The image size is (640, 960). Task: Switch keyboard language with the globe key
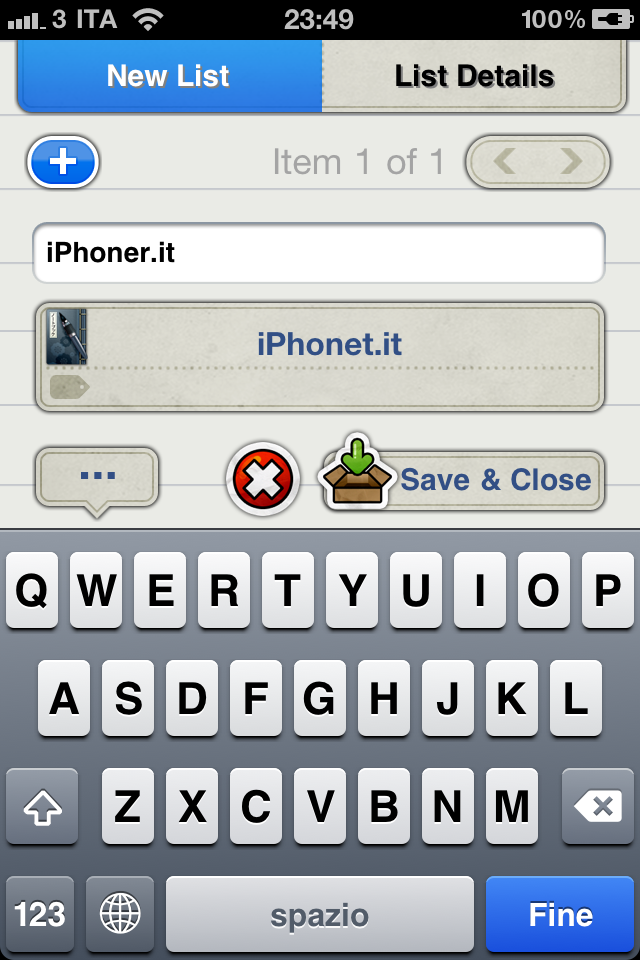[x=120, y=914]
